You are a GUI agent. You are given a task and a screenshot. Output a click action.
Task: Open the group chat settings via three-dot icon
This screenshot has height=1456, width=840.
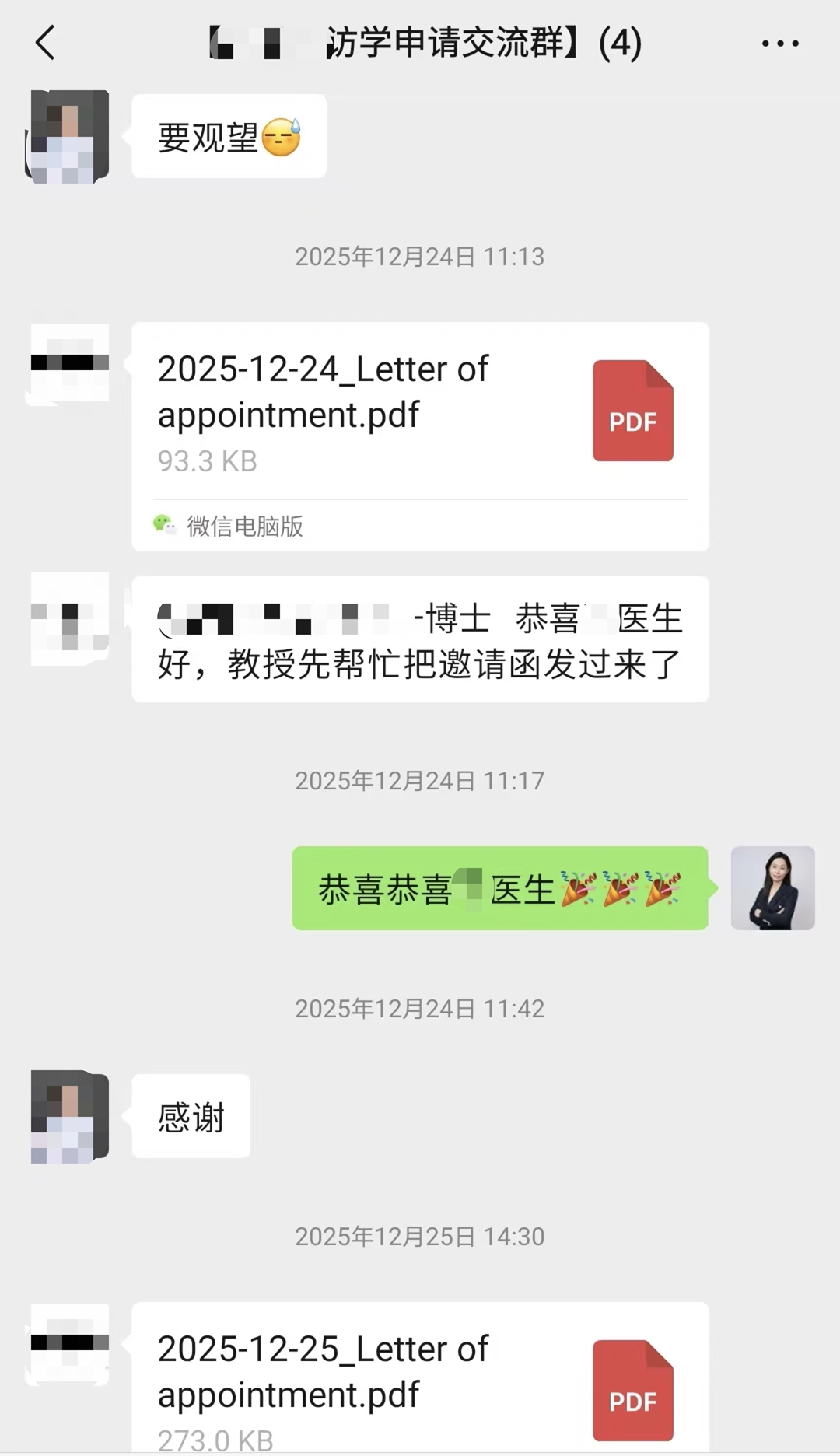point(779,44)
